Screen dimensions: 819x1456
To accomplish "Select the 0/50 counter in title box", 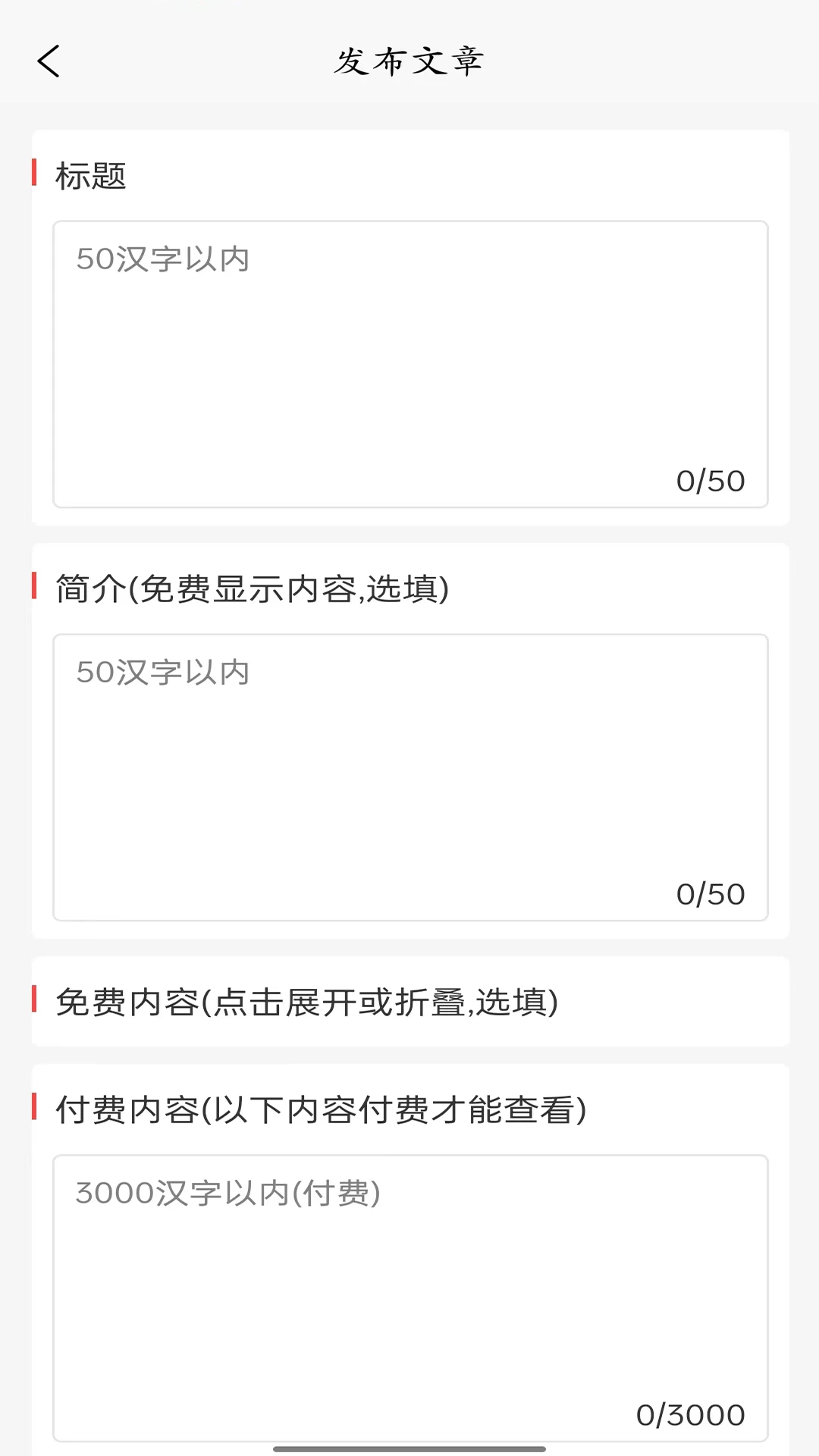I will [x=710, y=480].
